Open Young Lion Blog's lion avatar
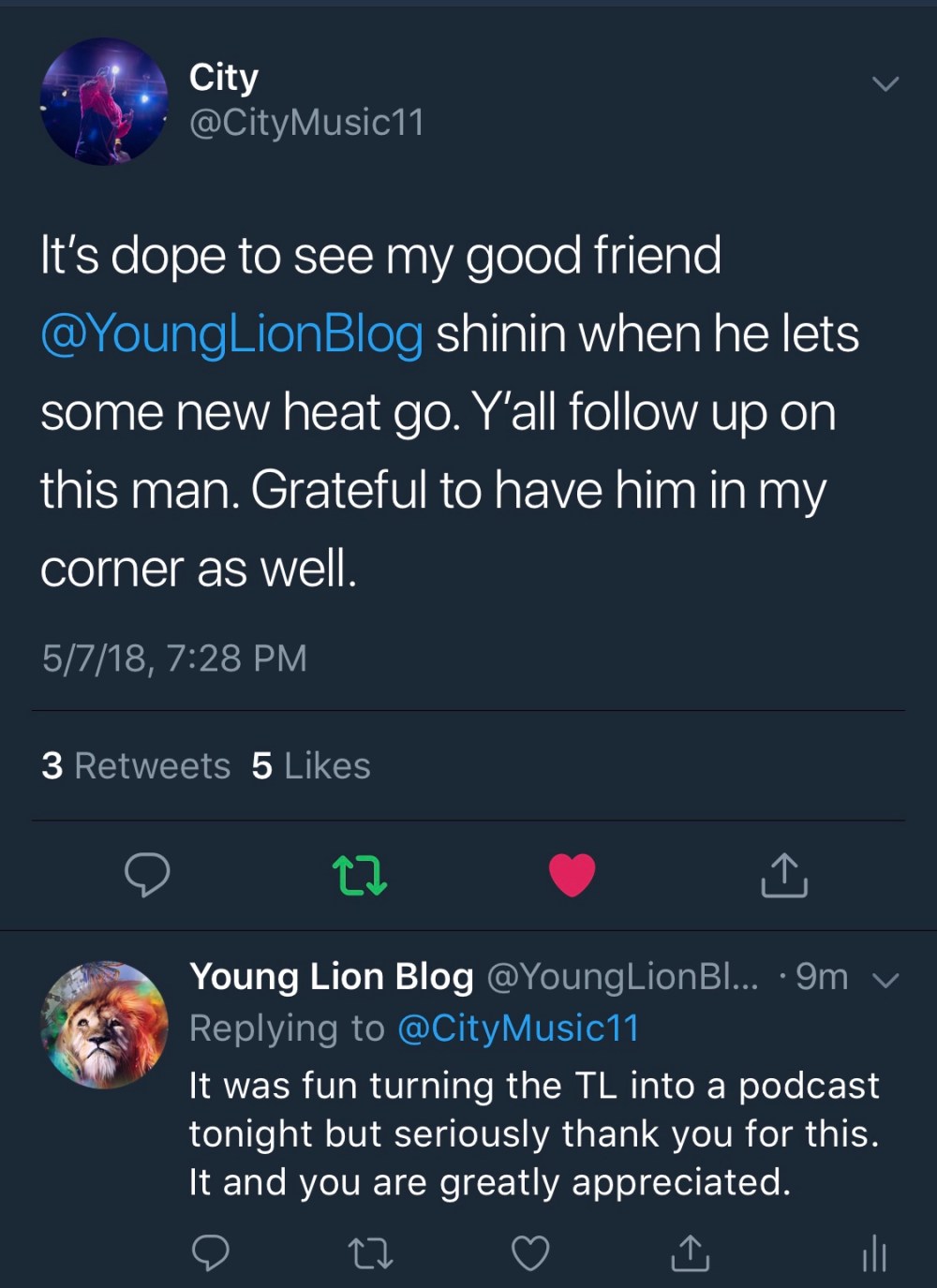Viewport: 937px width, 1288px height. point(104,1025)
